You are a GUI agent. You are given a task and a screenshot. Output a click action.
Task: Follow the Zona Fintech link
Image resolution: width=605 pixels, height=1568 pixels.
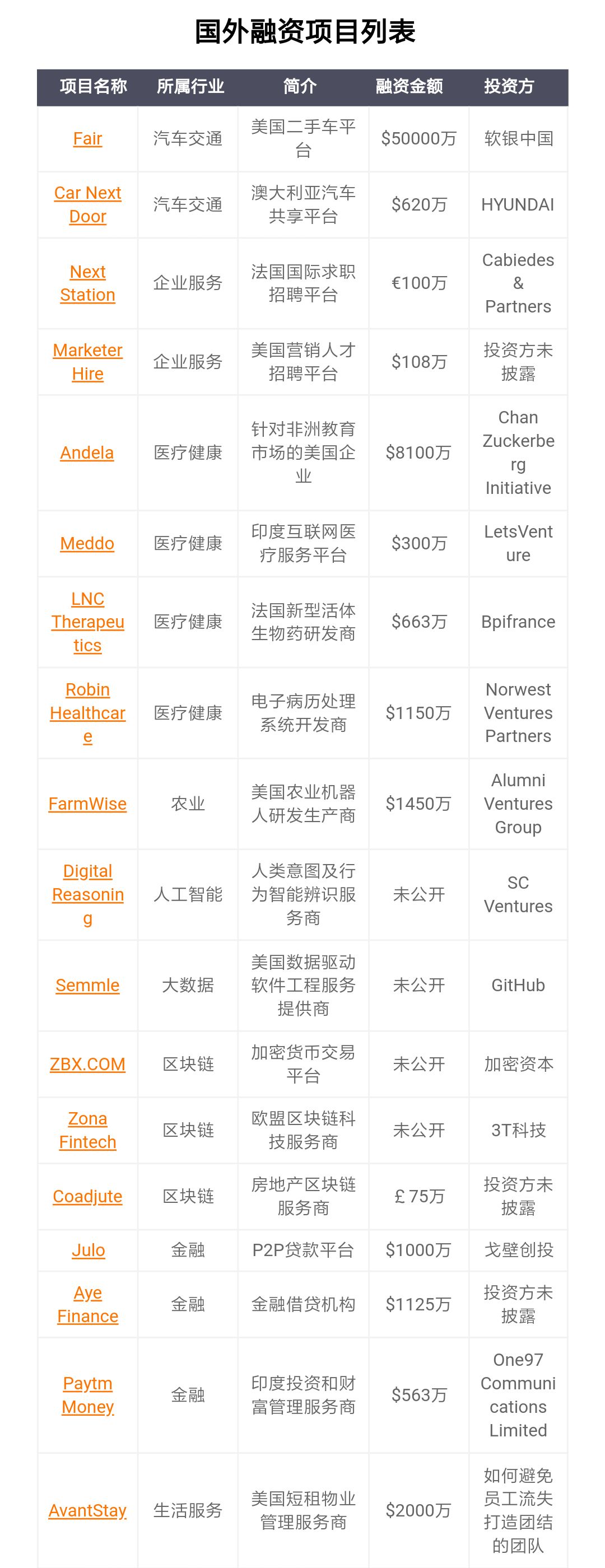(x=87, y=1130)
